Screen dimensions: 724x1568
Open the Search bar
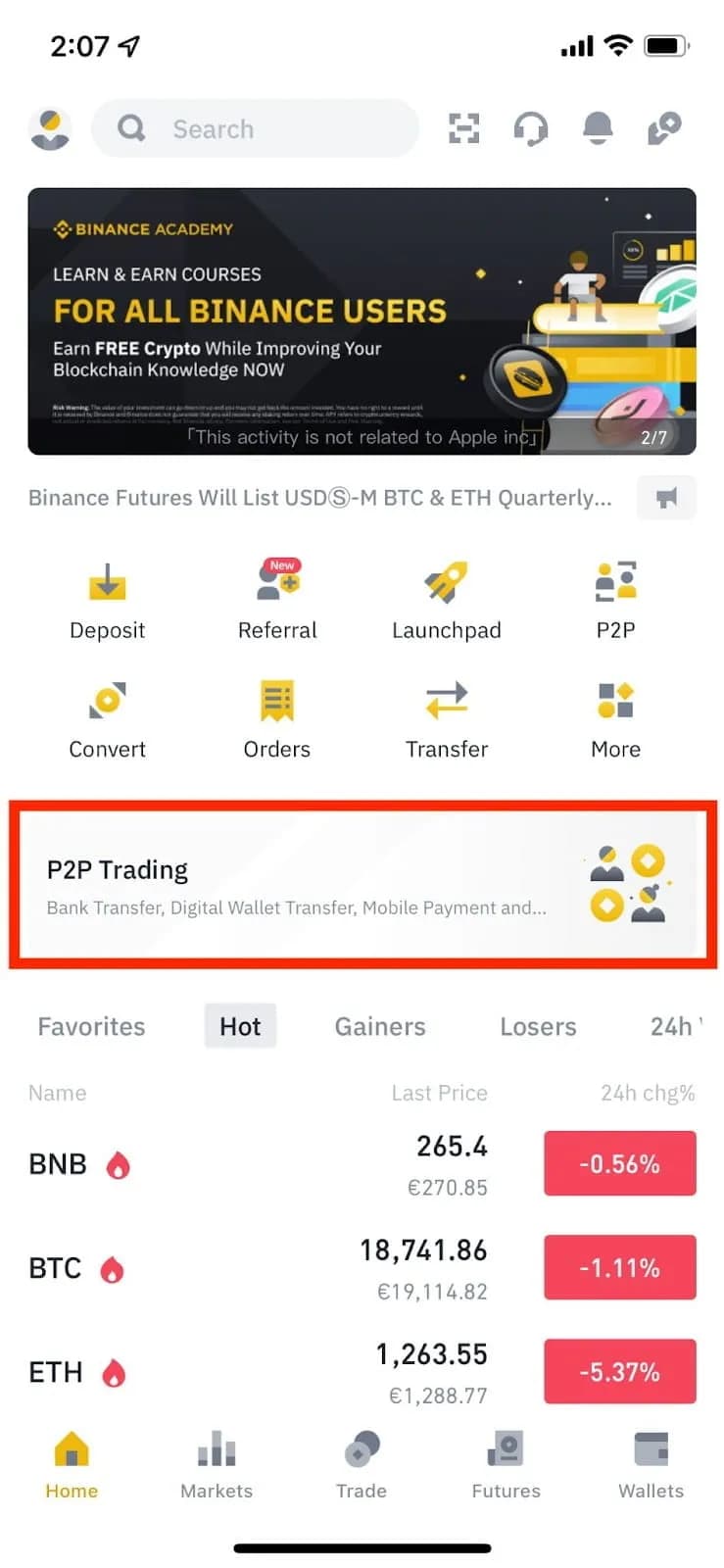coord(255,128)
